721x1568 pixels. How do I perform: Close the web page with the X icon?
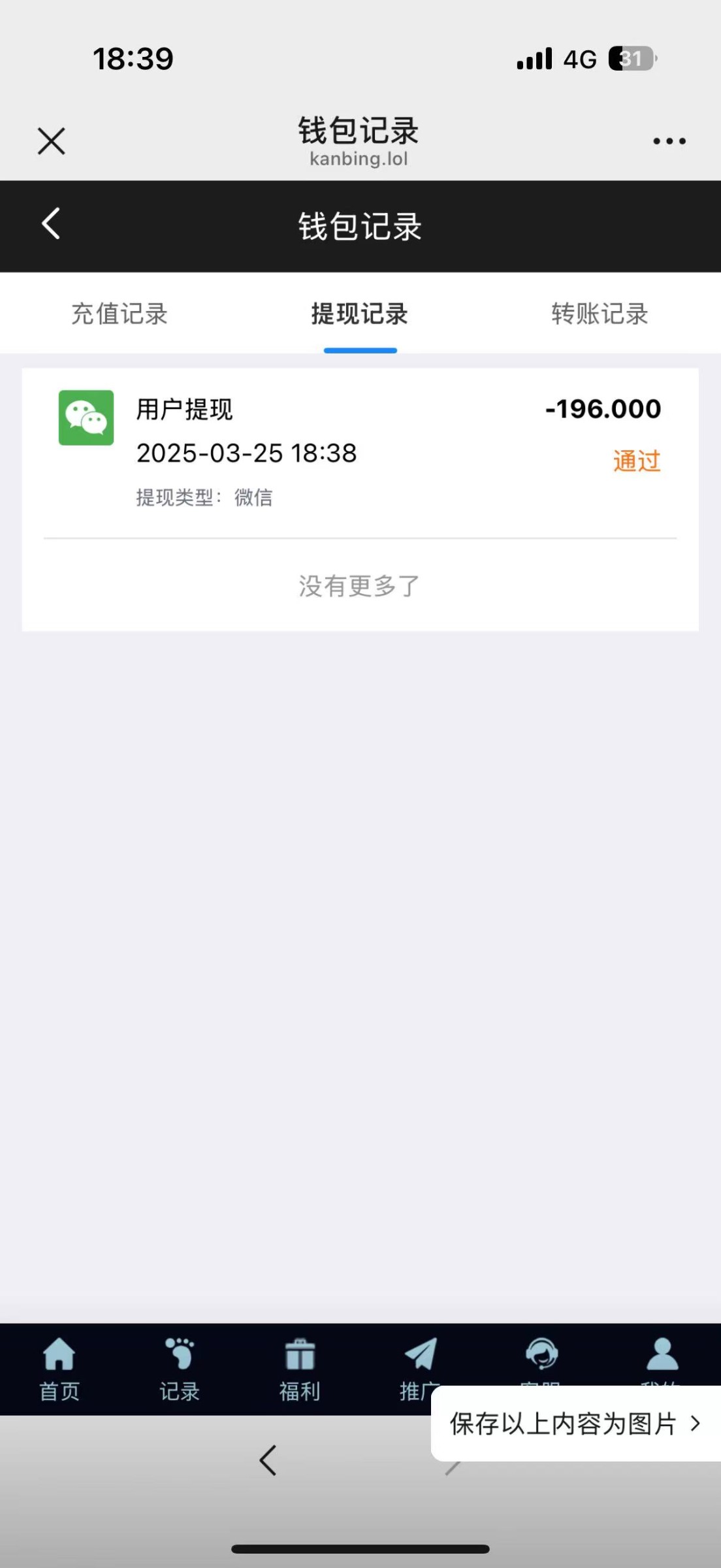(x=52, y=141)
